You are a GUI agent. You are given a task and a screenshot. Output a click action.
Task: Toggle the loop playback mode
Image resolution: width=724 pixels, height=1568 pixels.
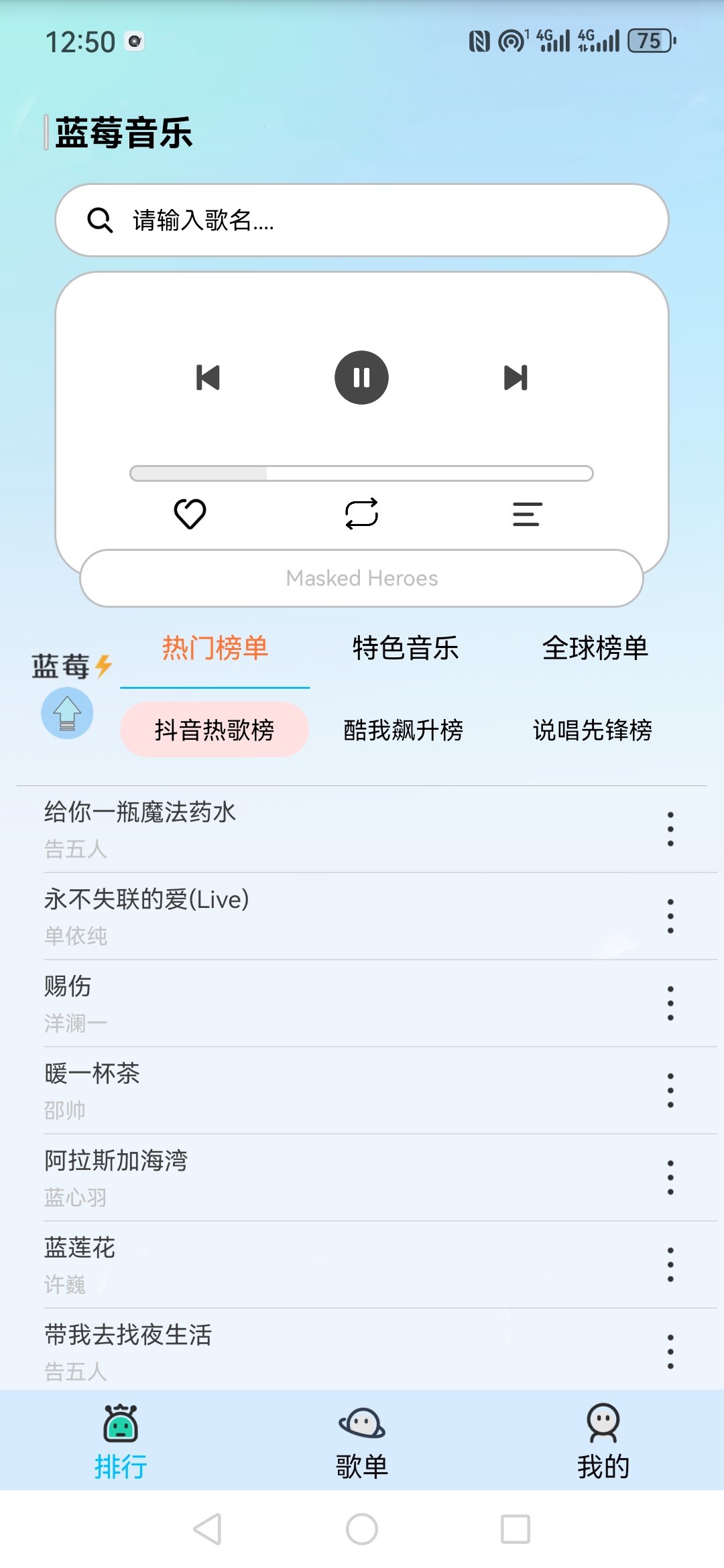[361, 514]
